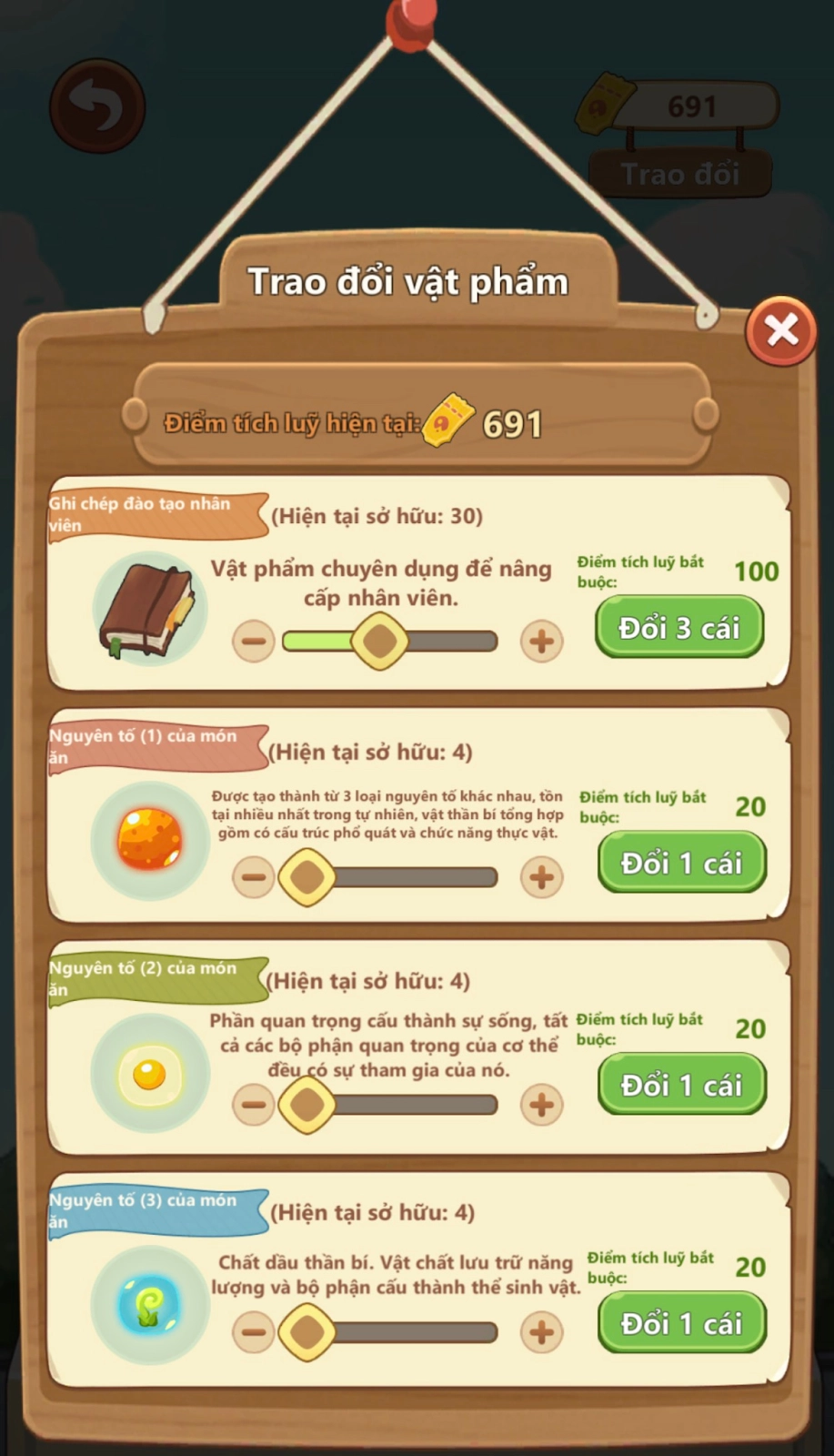Add one more Nguyên tố (1) quantity
834x1456 pixels.
coord(541,877)
